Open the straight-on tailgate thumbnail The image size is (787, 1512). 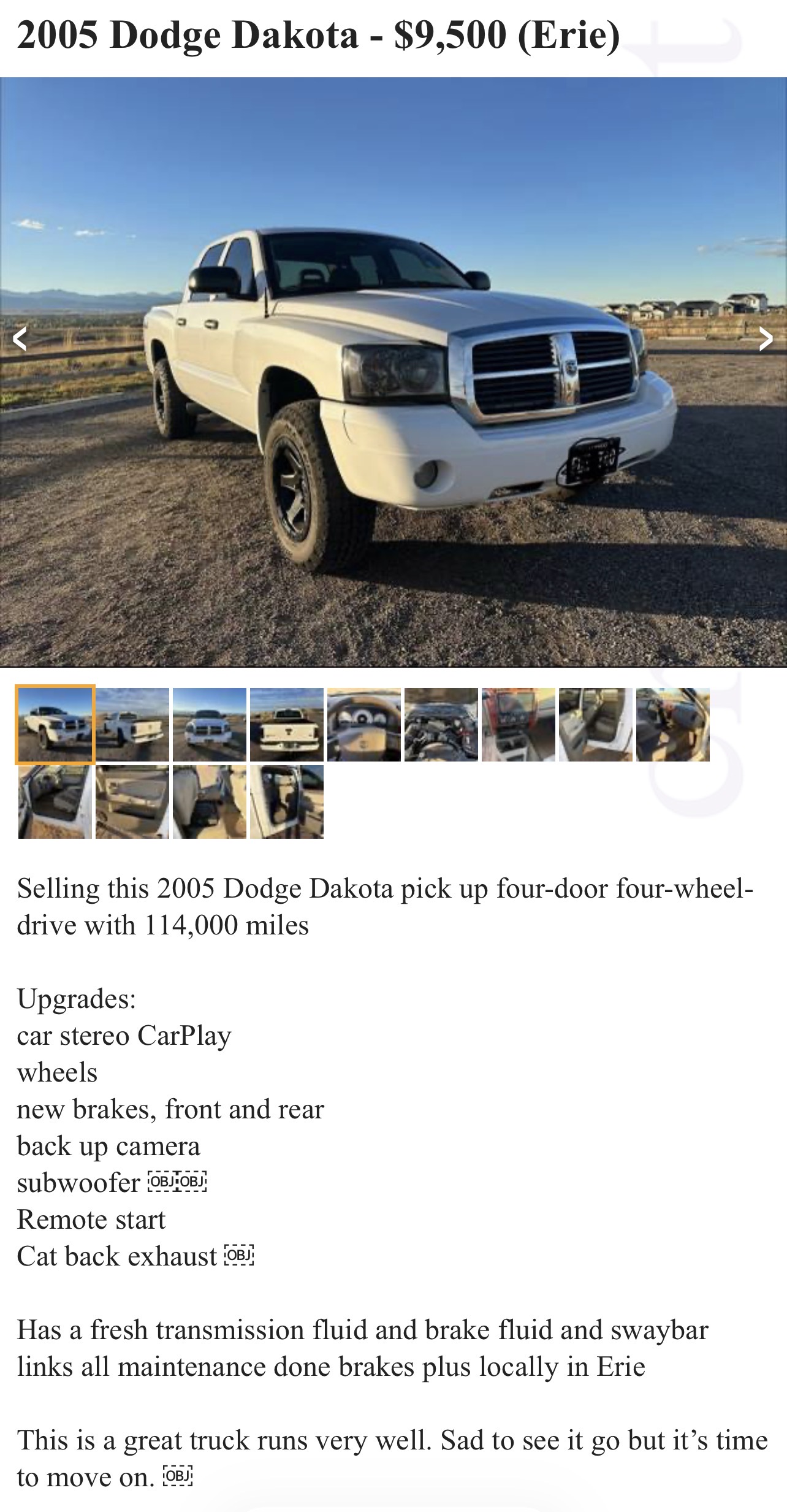point(287,724)
